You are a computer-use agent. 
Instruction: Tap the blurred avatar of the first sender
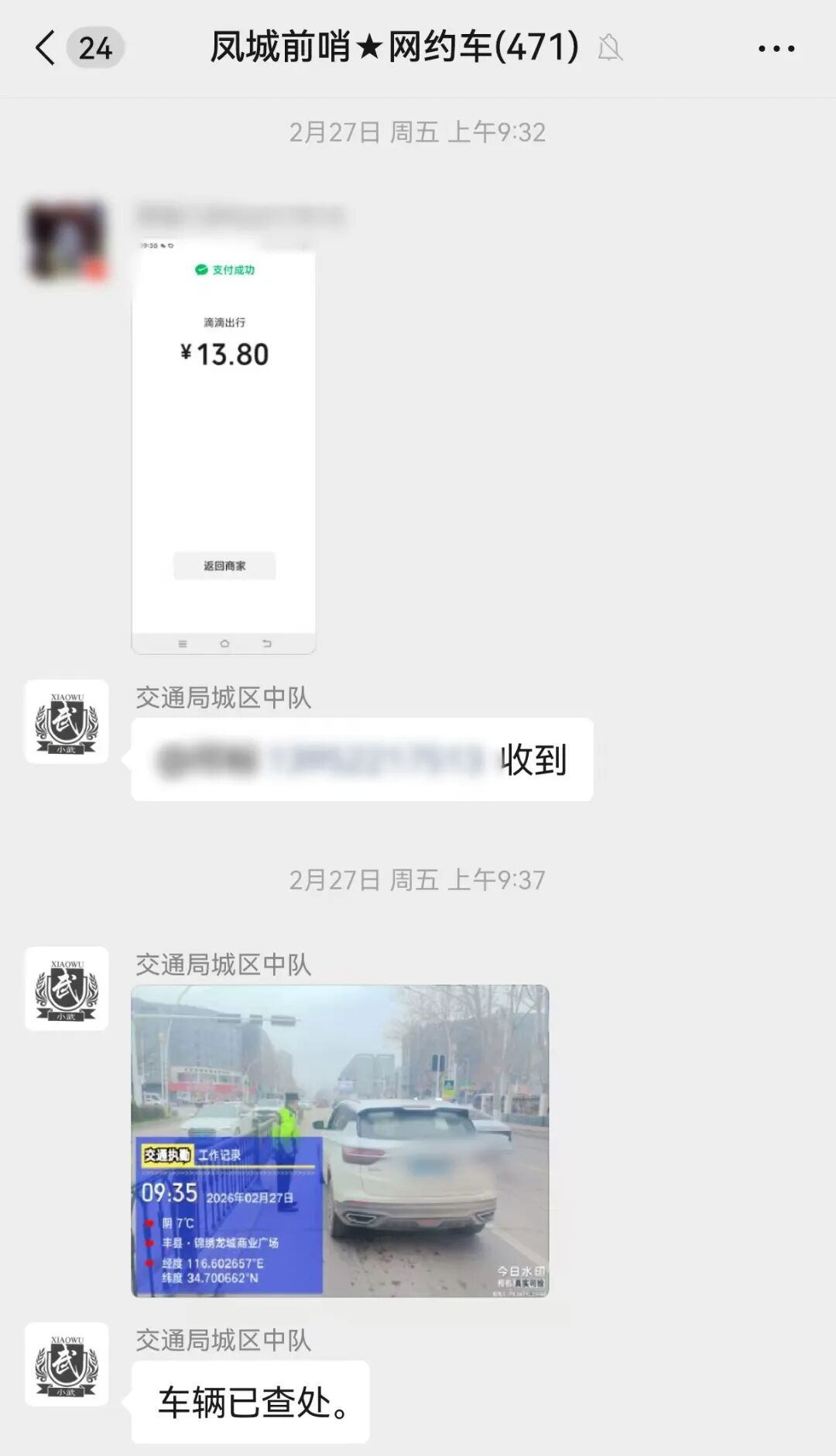point(66,240)
